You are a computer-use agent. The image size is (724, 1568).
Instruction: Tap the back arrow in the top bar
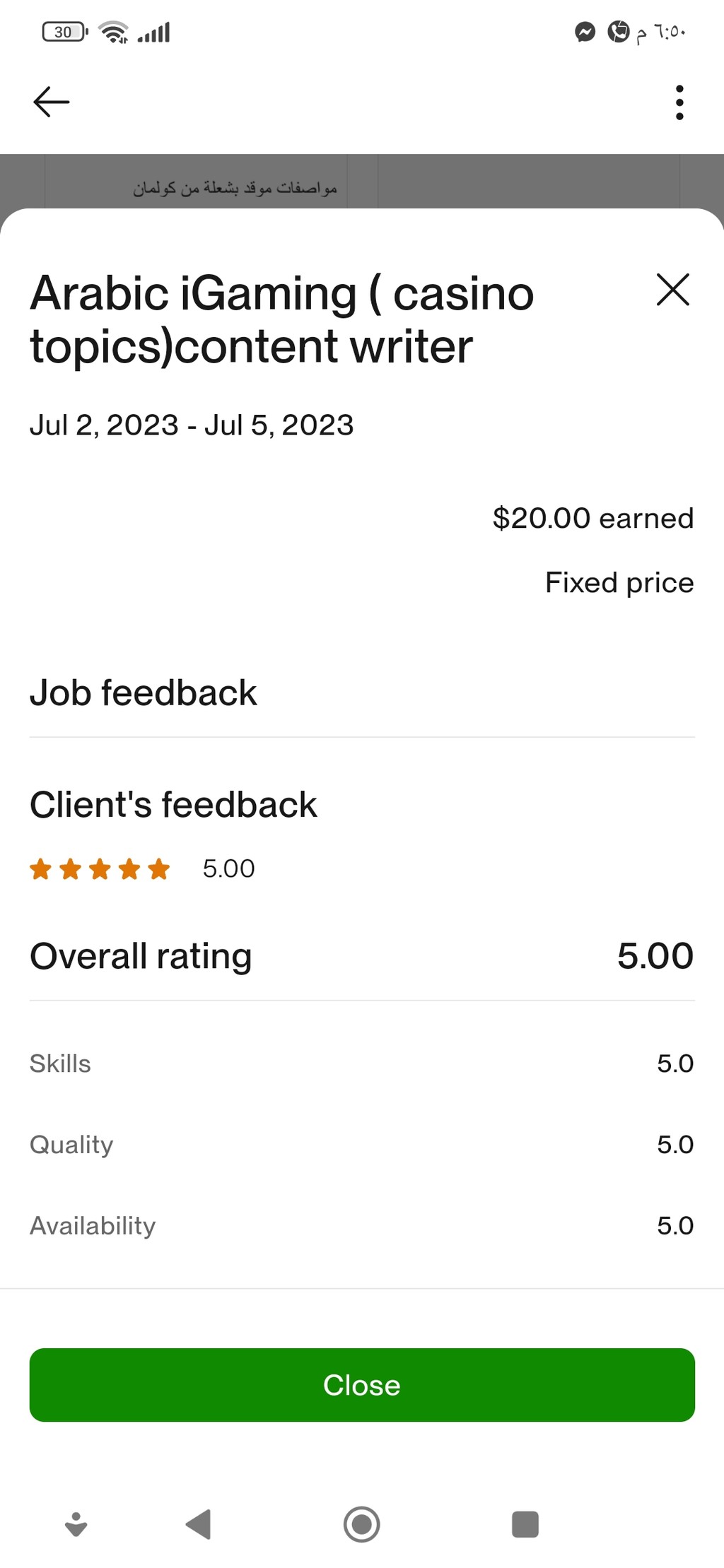coord(52,102)
